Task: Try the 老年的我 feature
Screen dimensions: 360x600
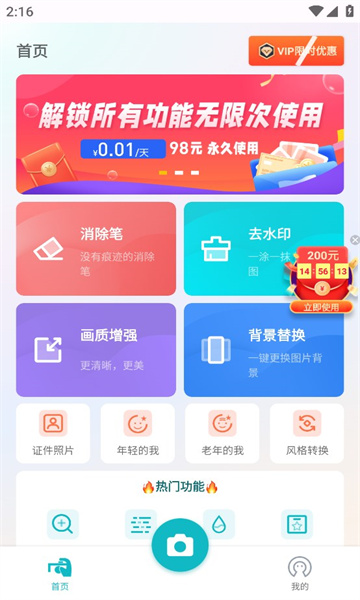Action: click(x=222, y=434)
